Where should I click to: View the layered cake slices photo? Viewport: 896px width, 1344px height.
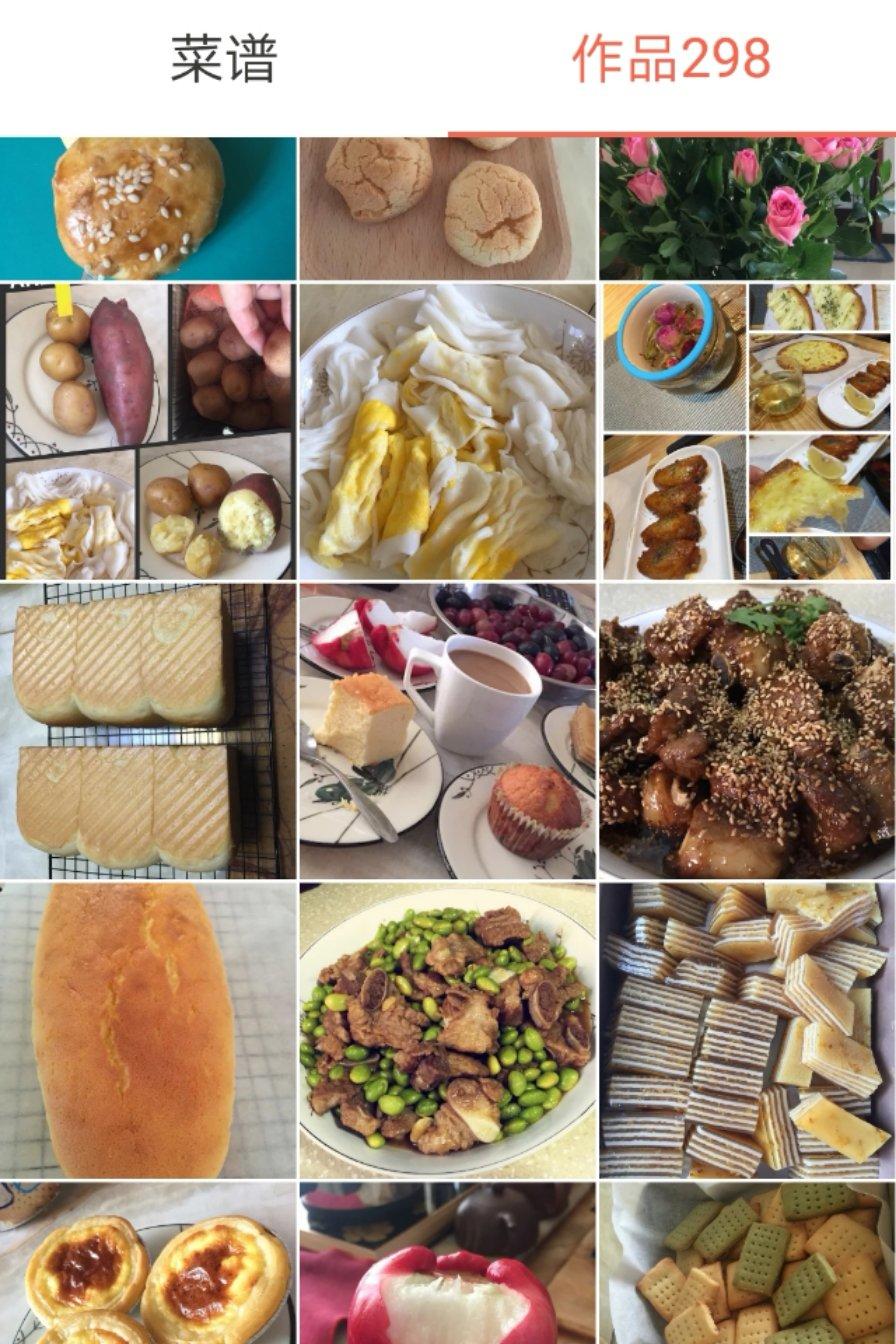[x=747, y=1030]
